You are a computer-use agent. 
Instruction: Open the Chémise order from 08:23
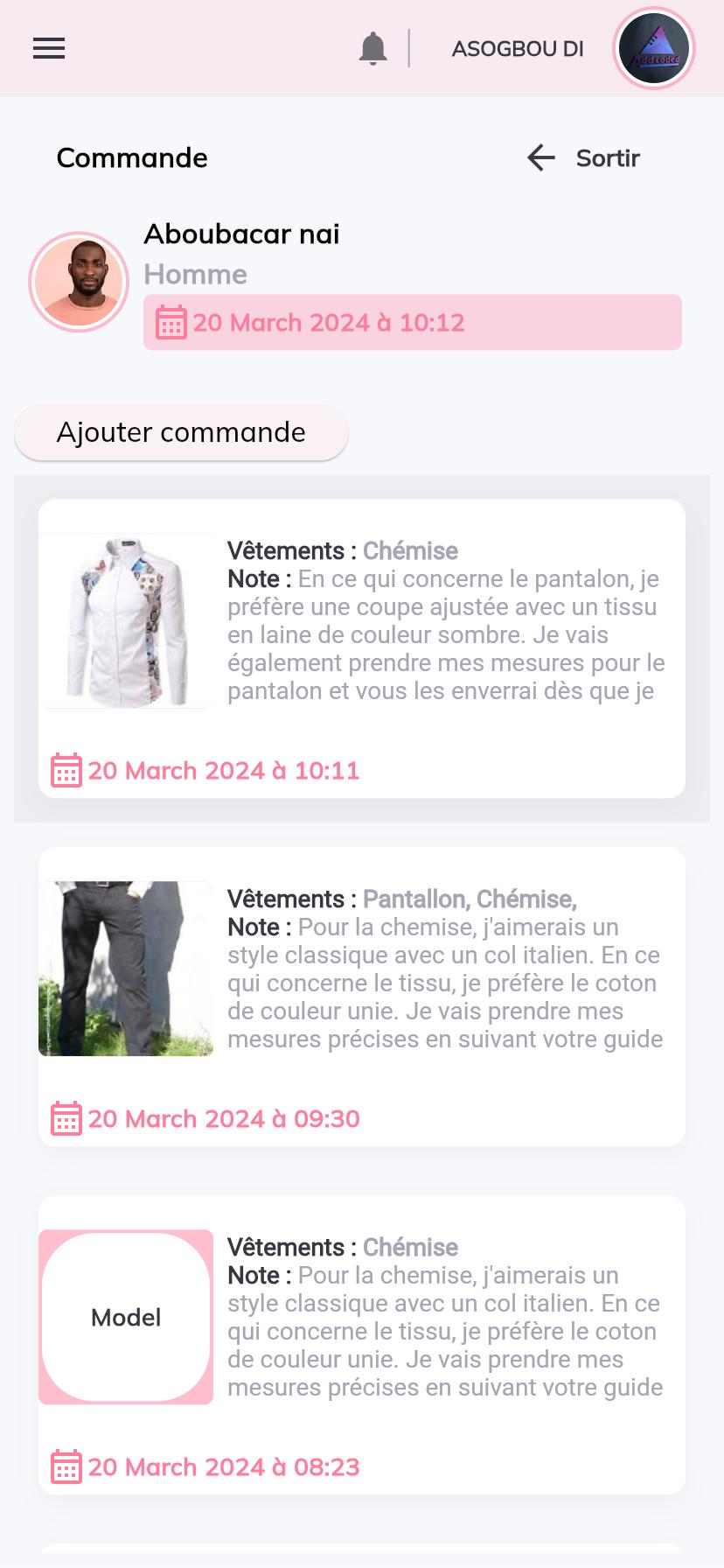point(362,1345)
